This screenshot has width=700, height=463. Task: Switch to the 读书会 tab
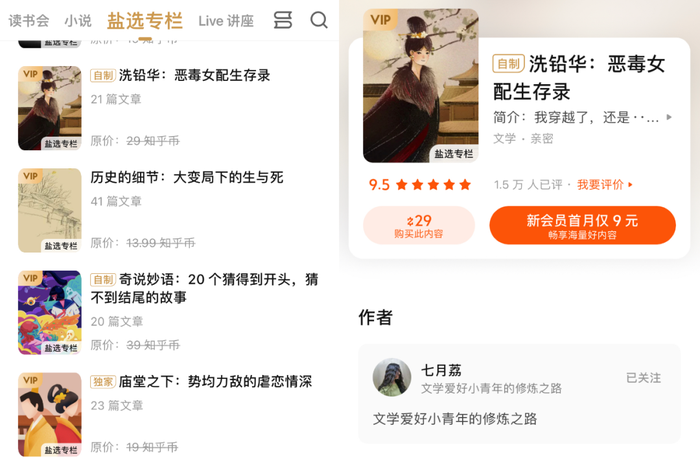29,20
